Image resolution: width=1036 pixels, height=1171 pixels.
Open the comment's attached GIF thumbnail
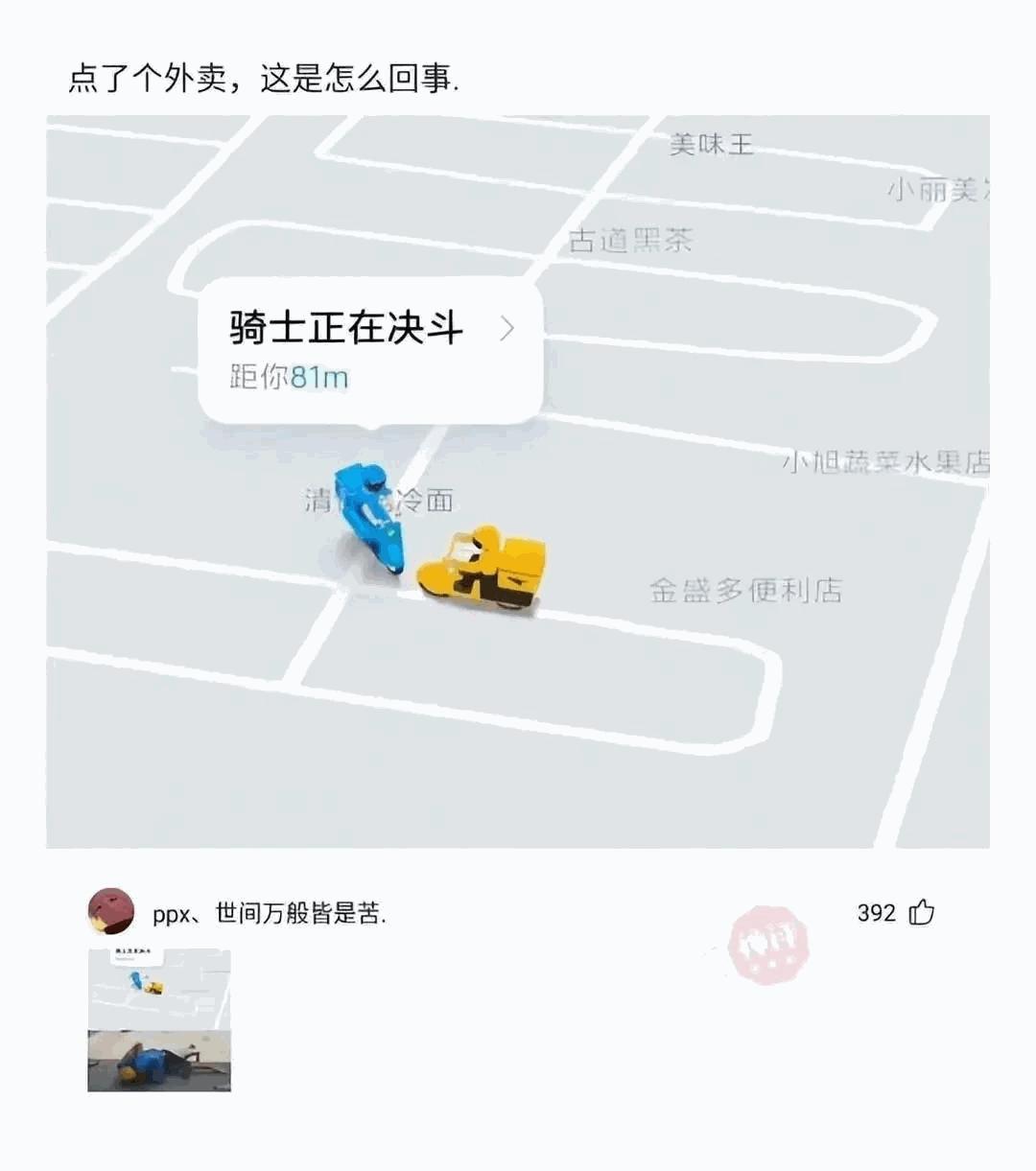click(158, 1021)
